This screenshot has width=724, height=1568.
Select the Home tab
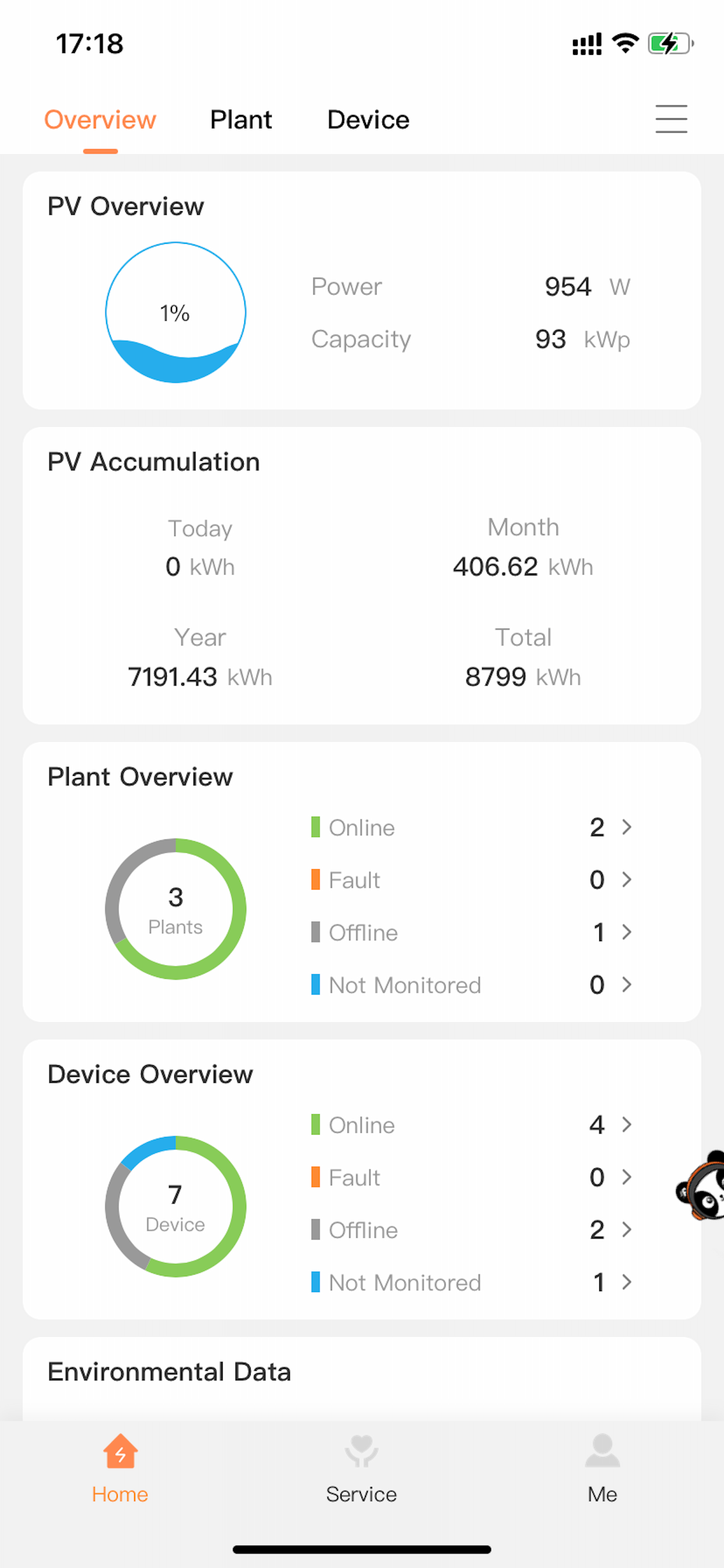[121, 1468]
